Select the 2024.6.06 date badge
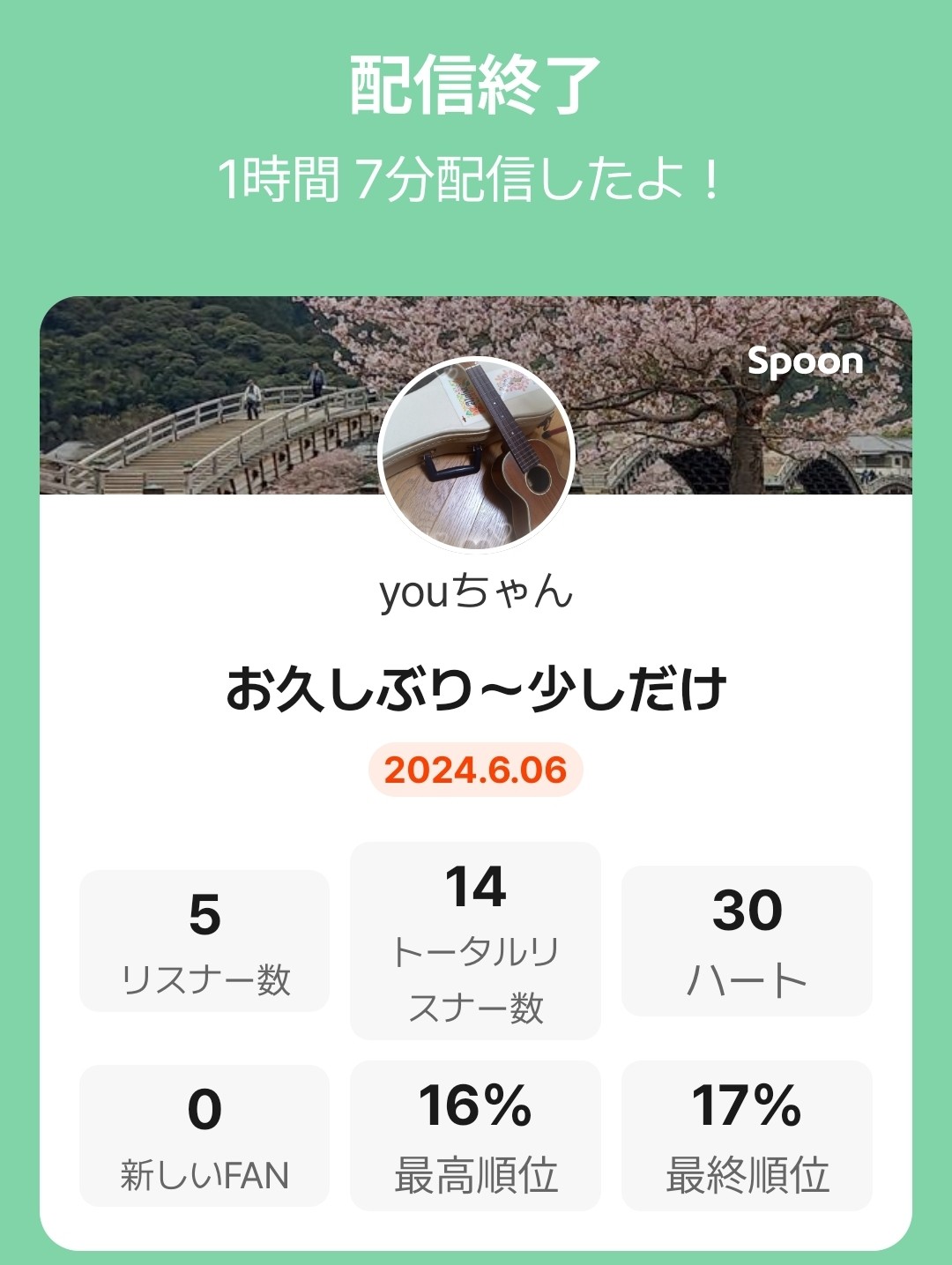 click(476, 770)
